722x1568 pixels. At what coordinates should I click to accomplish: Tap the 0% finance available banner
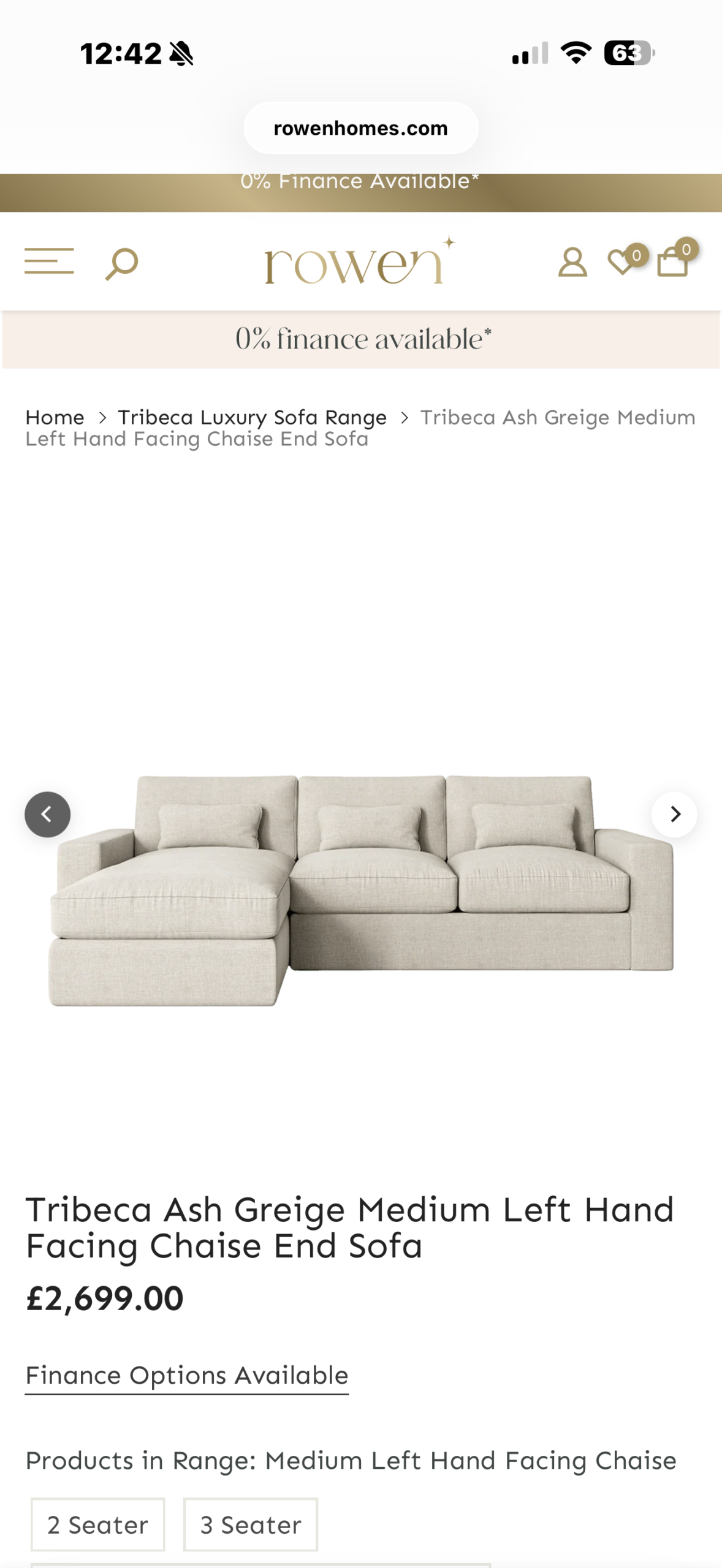pyautogui.click(x=362, y=339)
